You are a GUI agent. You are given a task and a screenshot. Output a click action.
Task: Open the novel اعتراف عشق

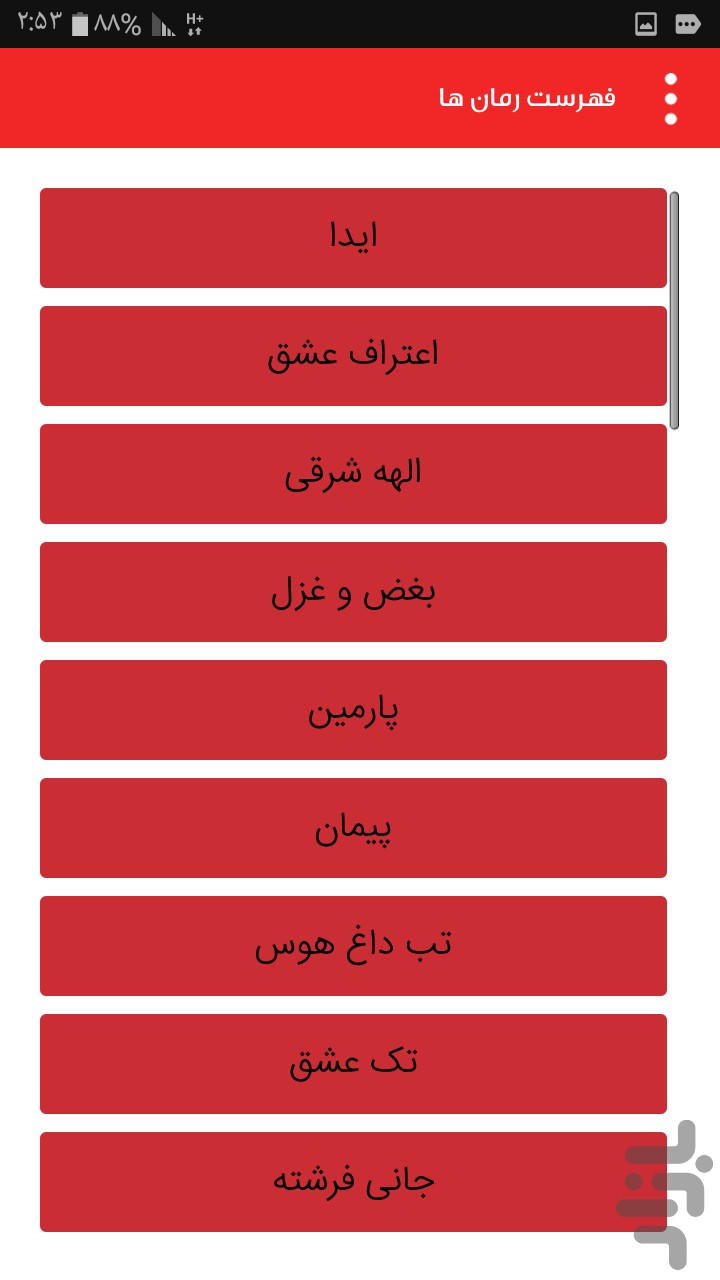coord(353,356)
